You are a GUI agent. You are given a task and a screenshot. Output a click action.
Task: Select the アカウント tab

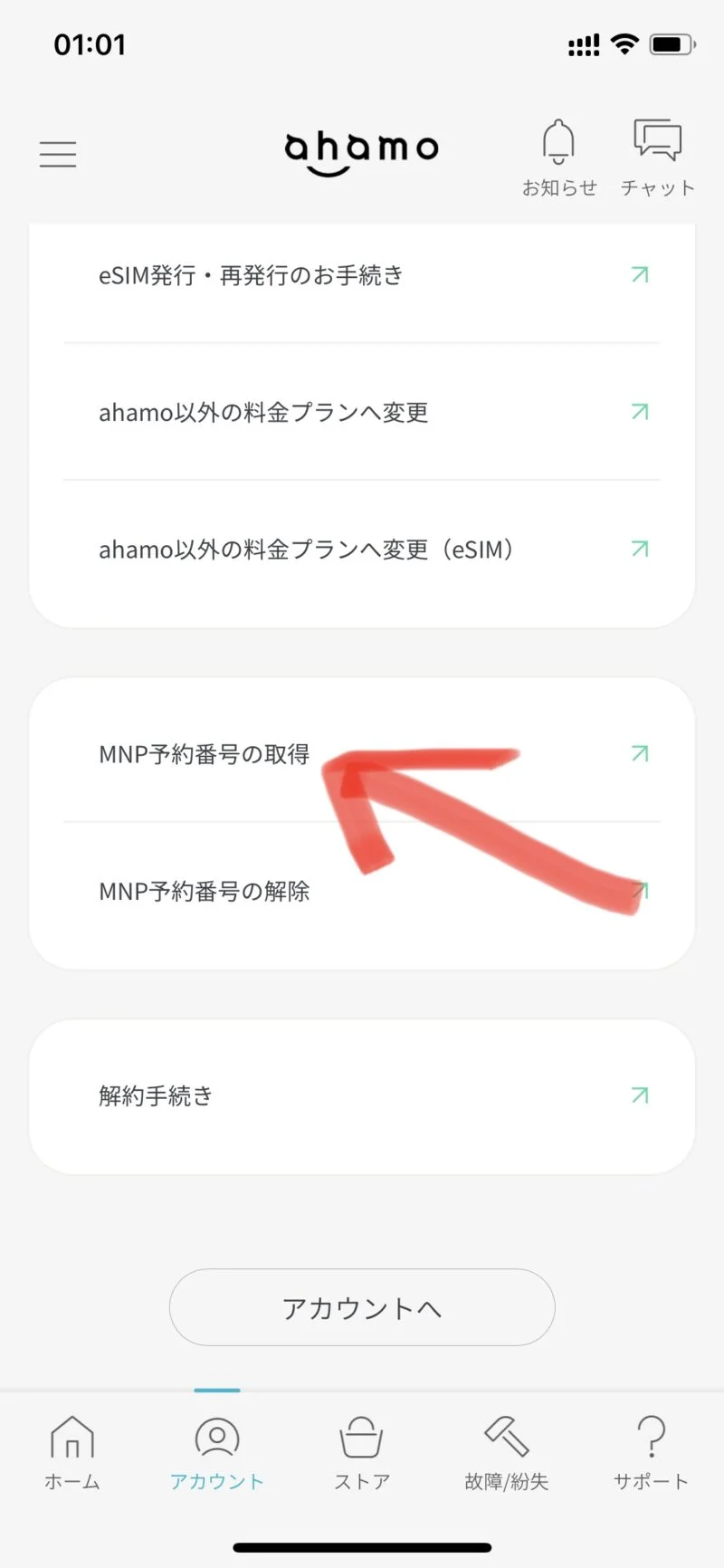tap(217, 1454)
